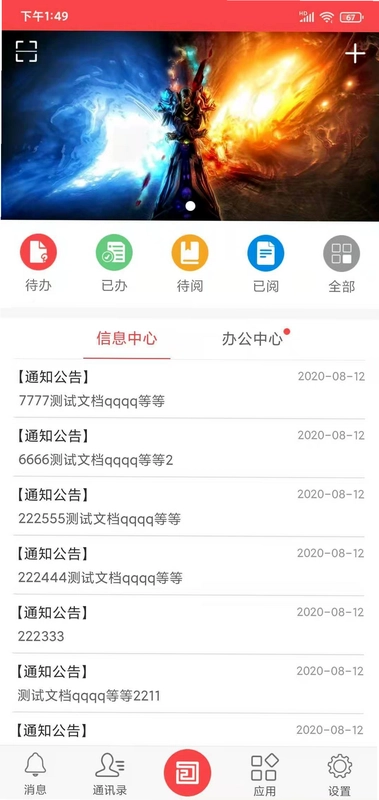Open notice 6666测试文档qqqq等等2
Viewport: 379px width, 800px height.
point(189,448)
